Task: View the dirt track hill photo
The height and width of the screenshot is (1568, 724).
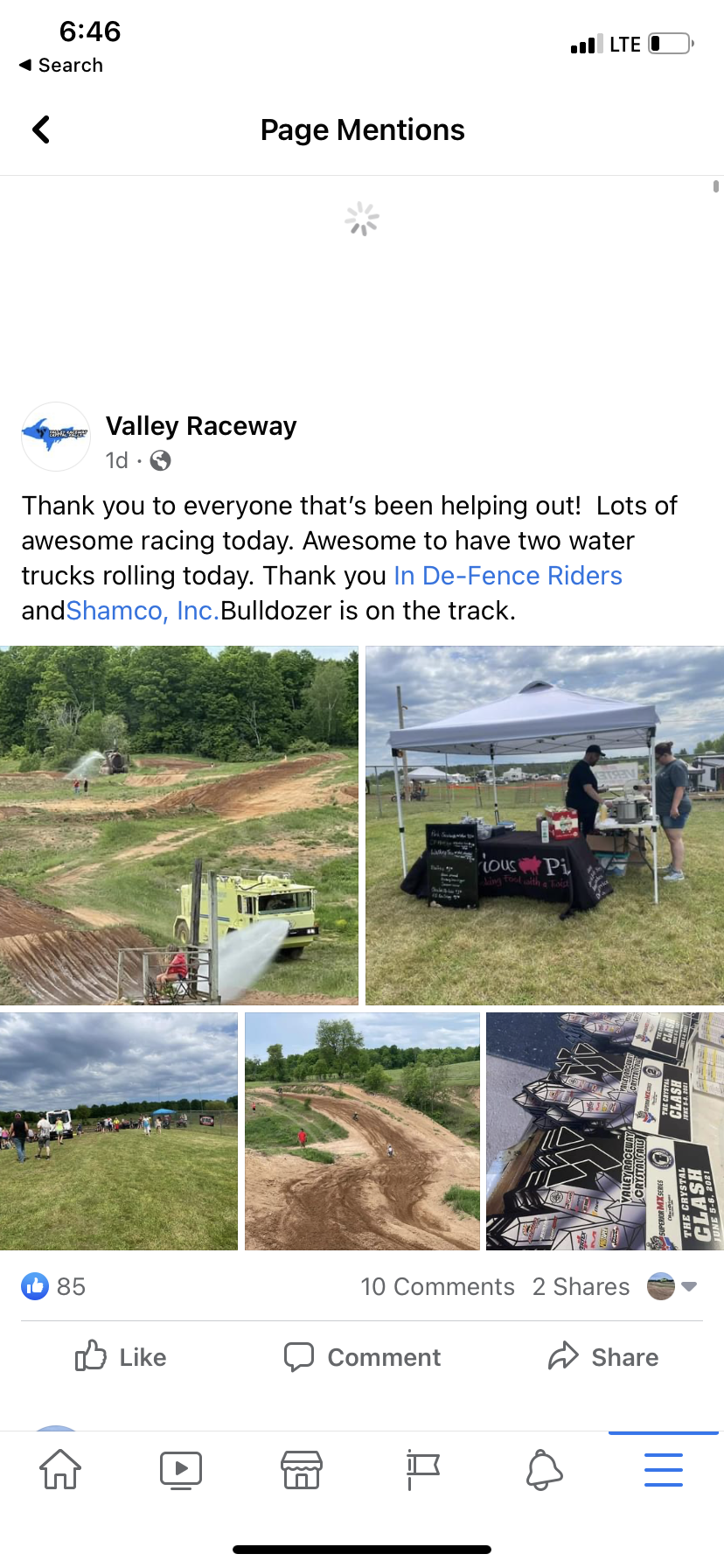Action: click(362, 1131)
